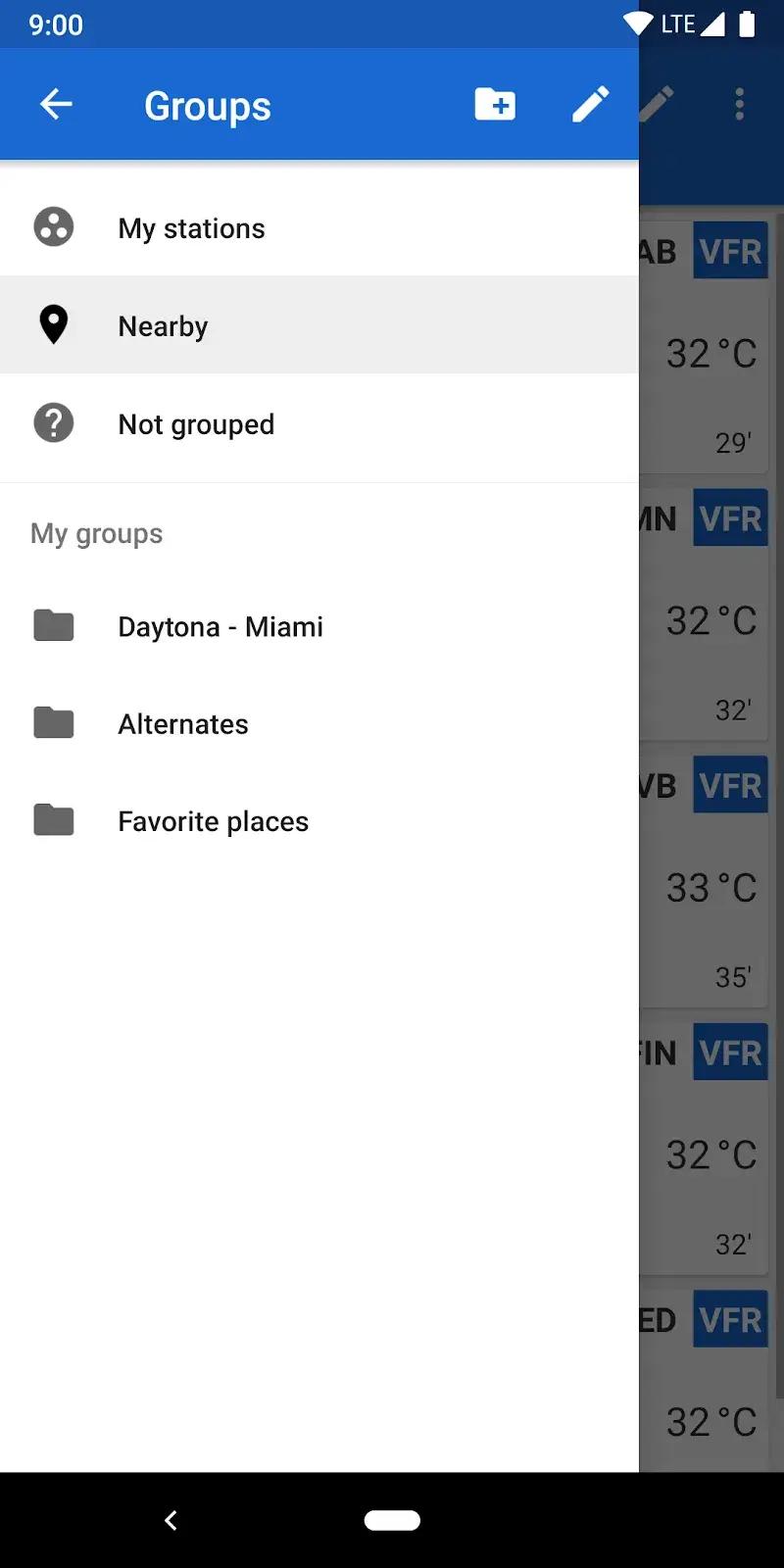Tap the home pill at screen bottom
This screenshot has height=1568, width=784.
point(392,1519)
